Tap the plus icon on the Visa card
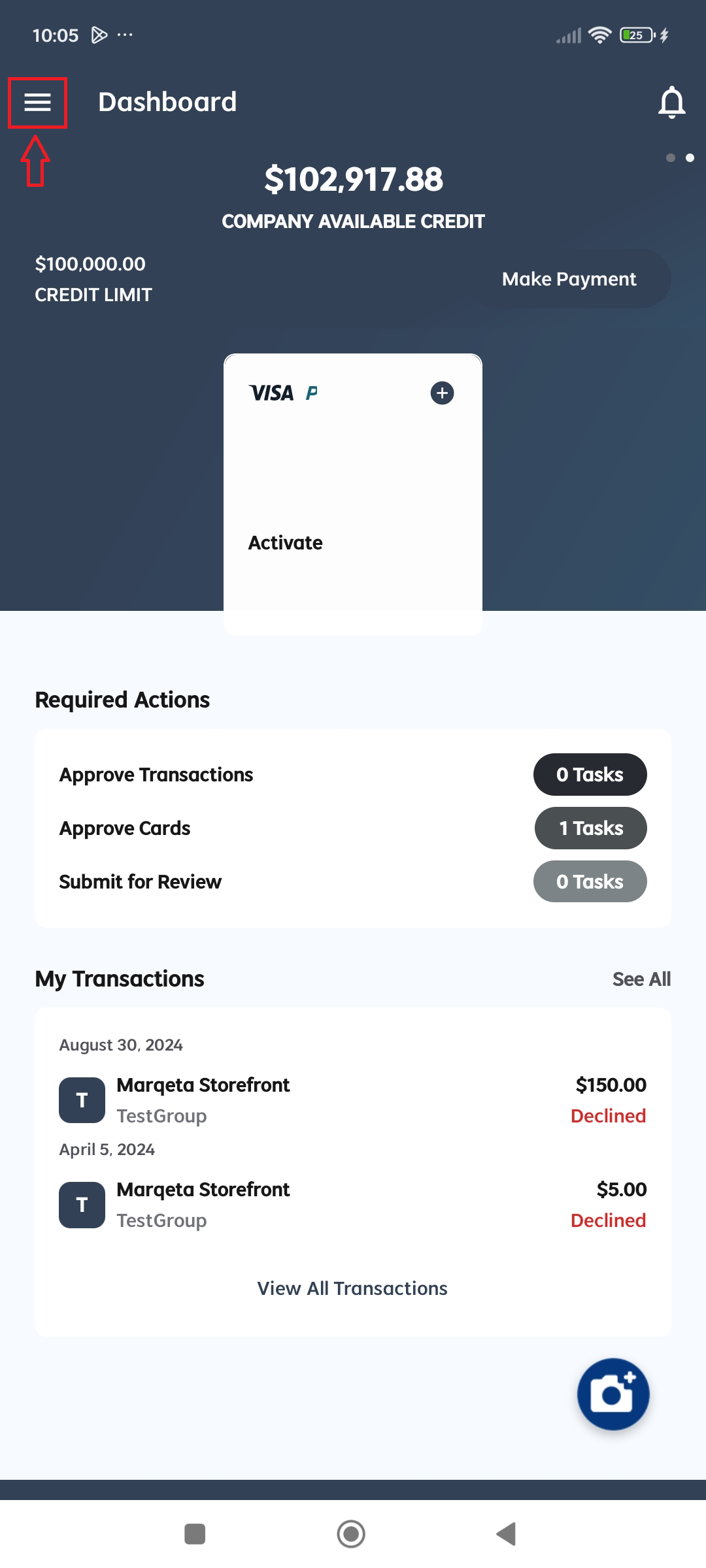This screenshot has width=706, height=1568. click(442, 393)
